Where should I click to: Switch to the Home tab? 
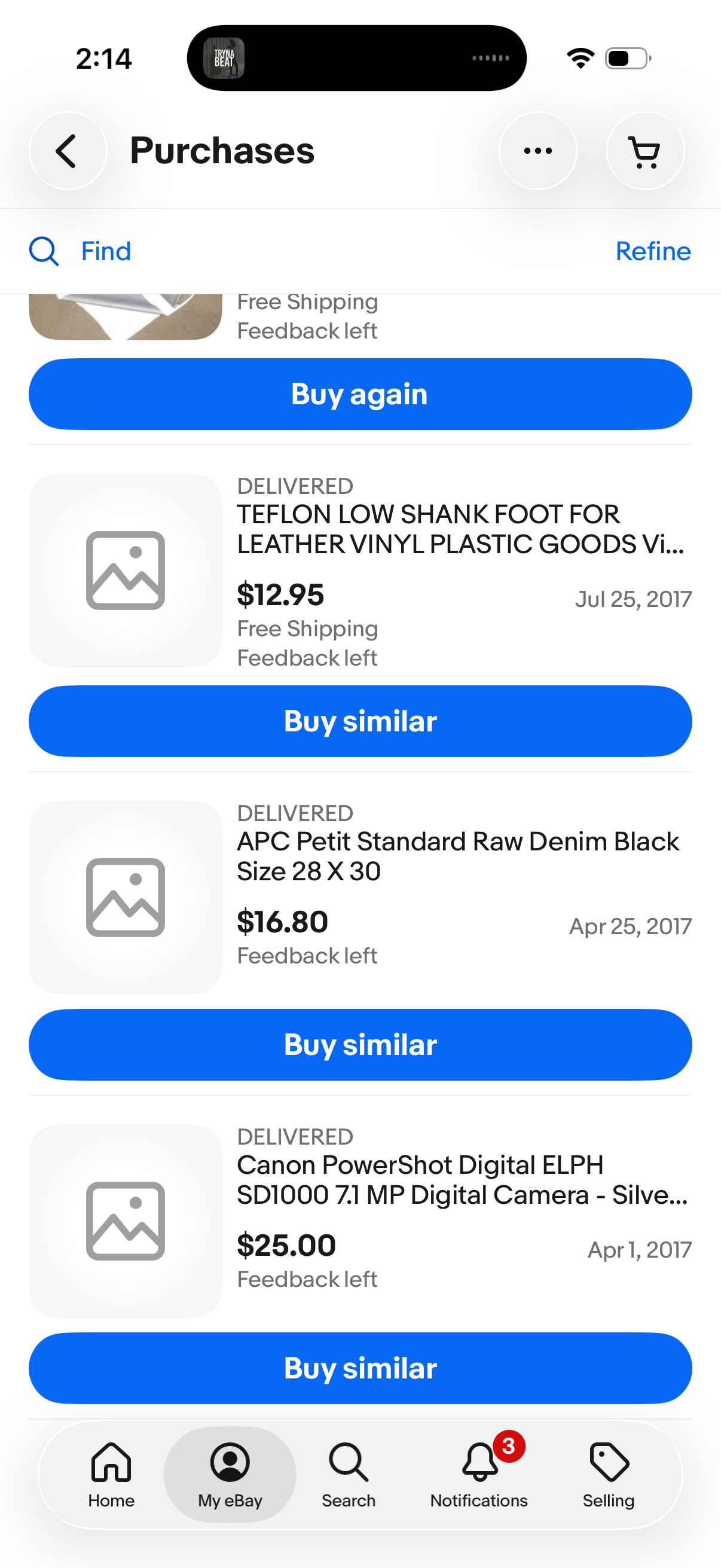point(111,1474)
